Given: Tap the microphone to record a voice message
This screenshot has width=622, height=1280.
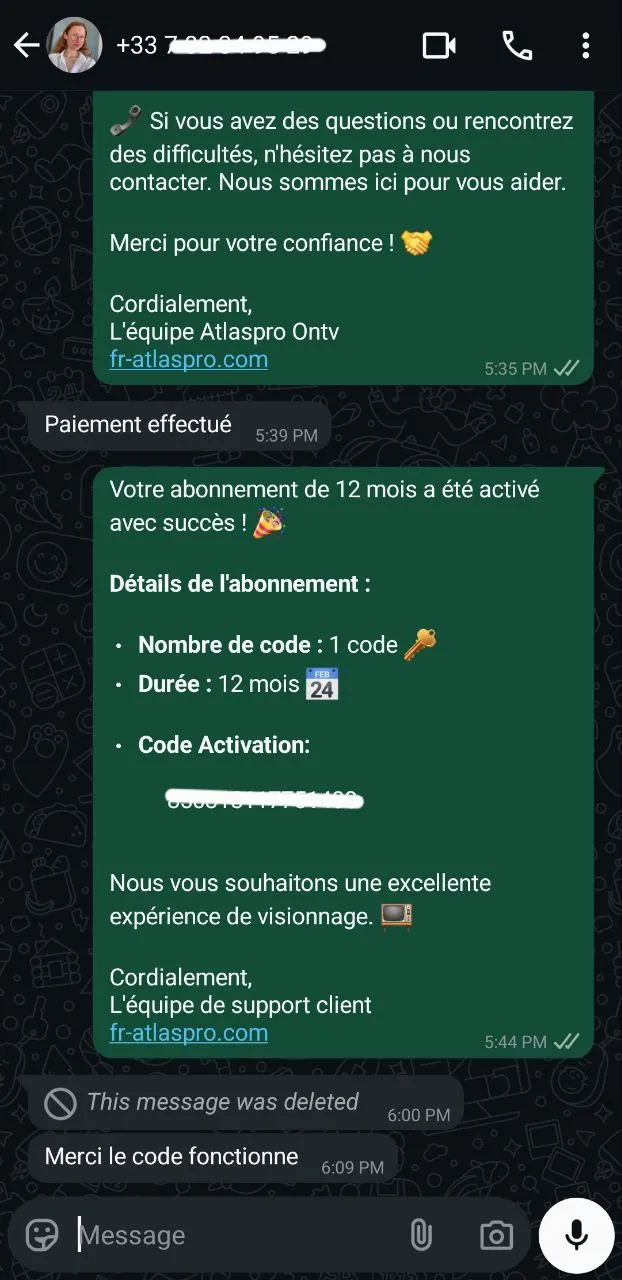Looking at the screenshot, I should pyautogui.click(x=576, y=1235).
